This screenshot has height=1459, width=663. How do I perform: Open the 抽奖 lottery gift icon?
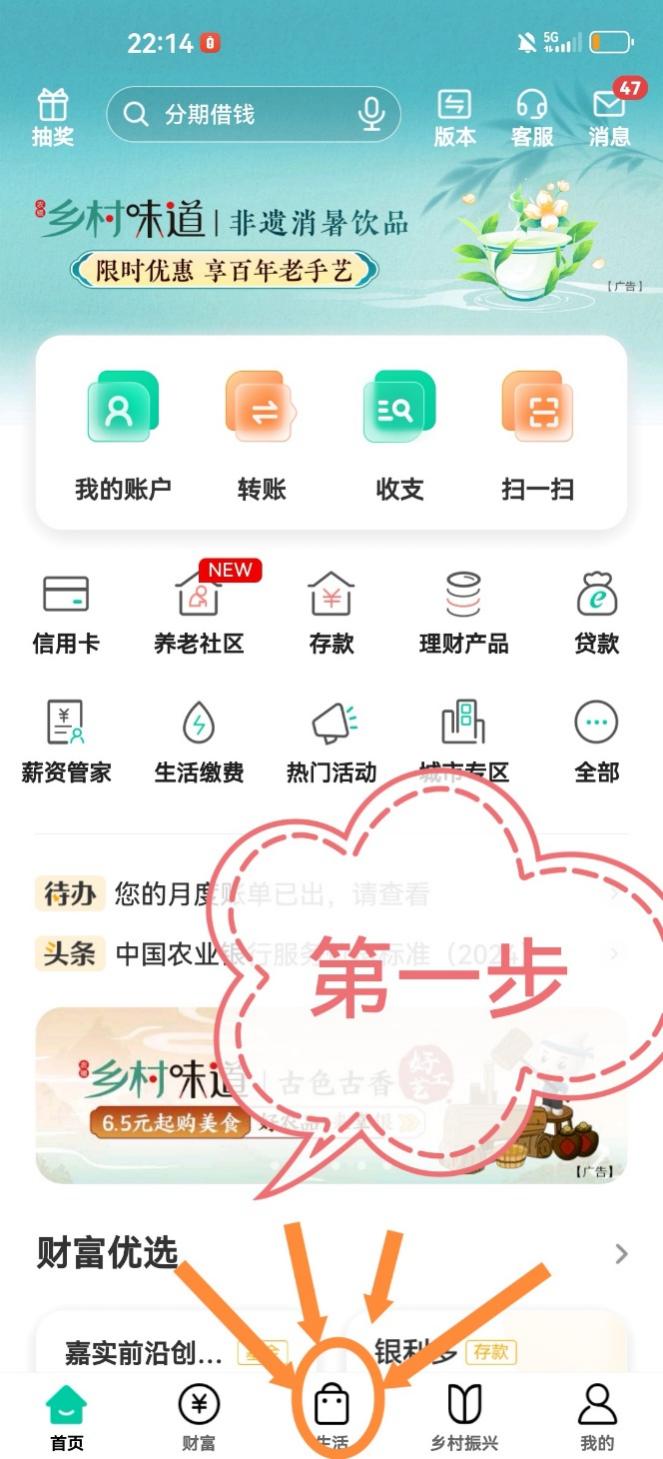pos(52,117)
